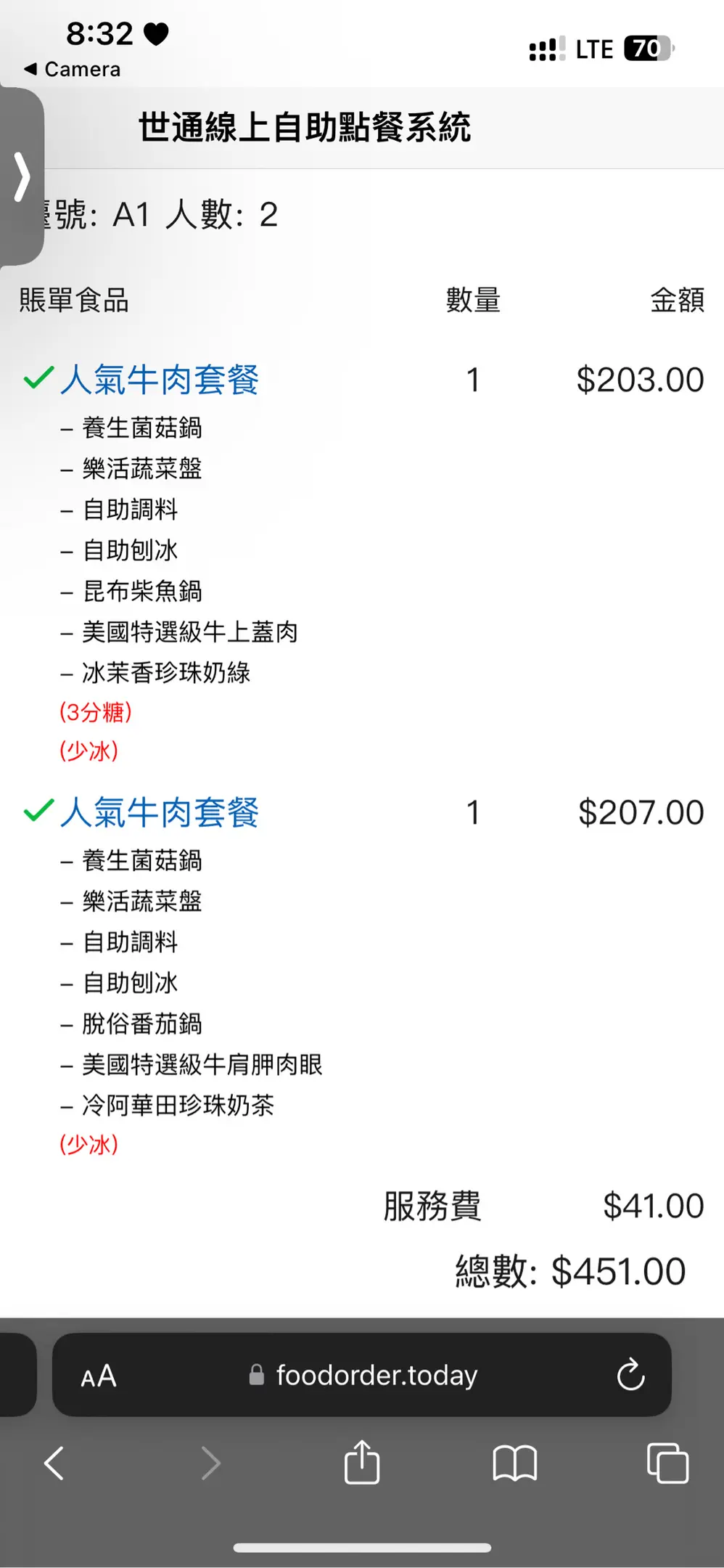The height and width of the screenshot is (1568, 724).
Task: Tap the foodorder.today address field
Action: click(x=363, y=1375)
